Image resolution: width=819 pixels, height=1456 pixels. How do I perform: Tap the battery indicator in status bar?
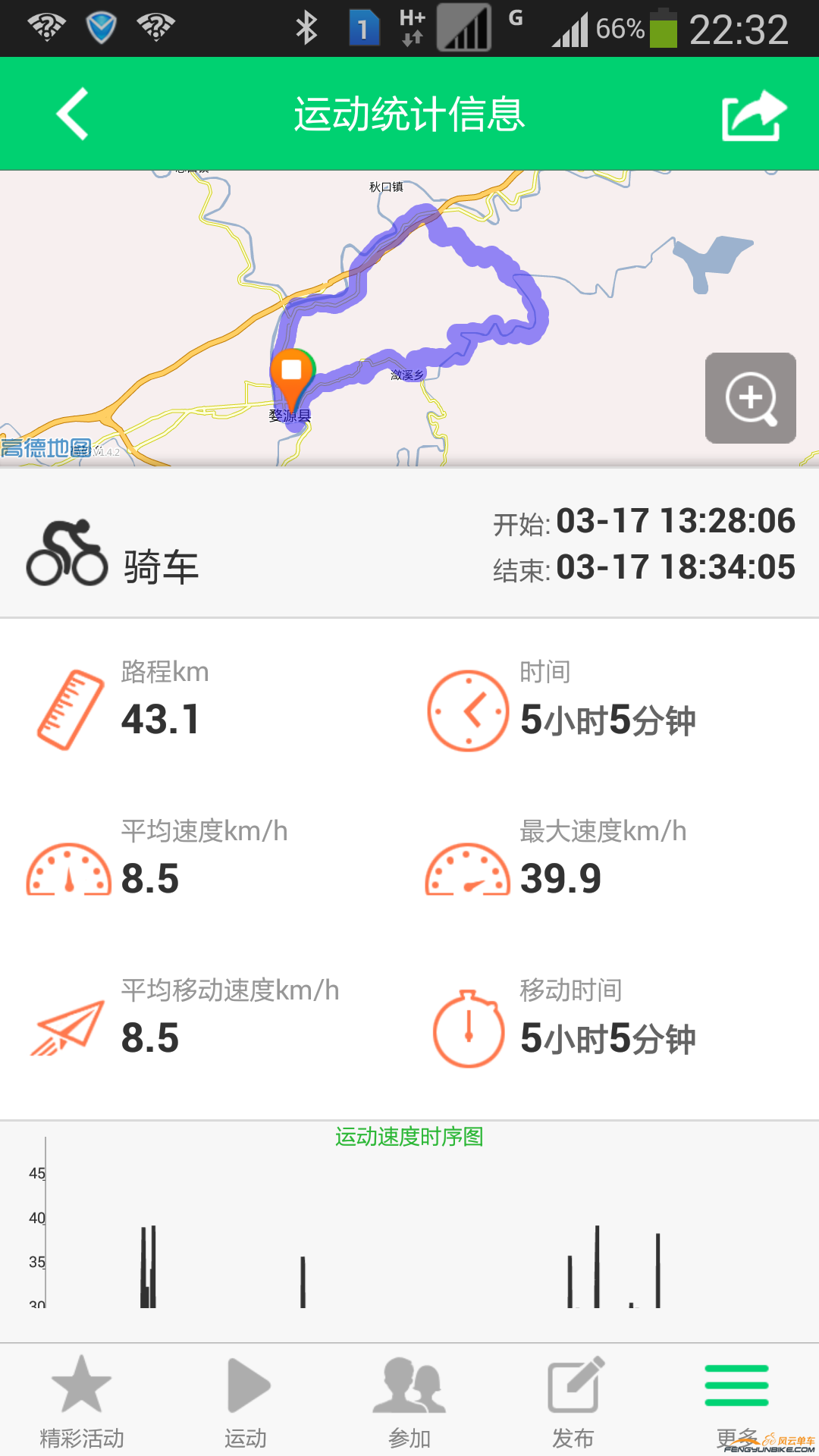point(664,29)
